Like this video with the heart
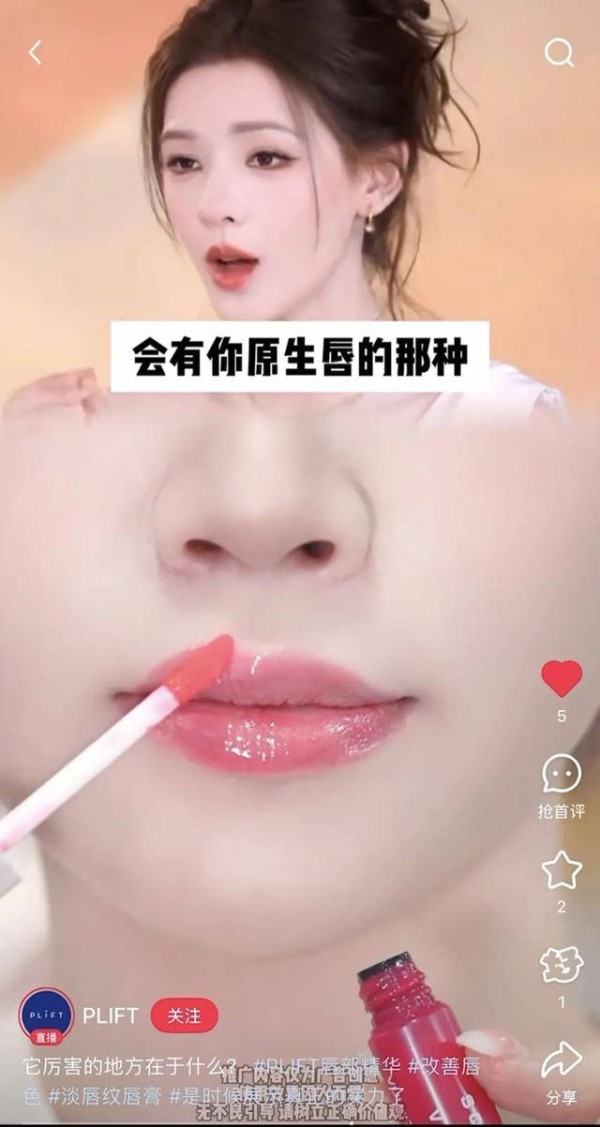 561,679
